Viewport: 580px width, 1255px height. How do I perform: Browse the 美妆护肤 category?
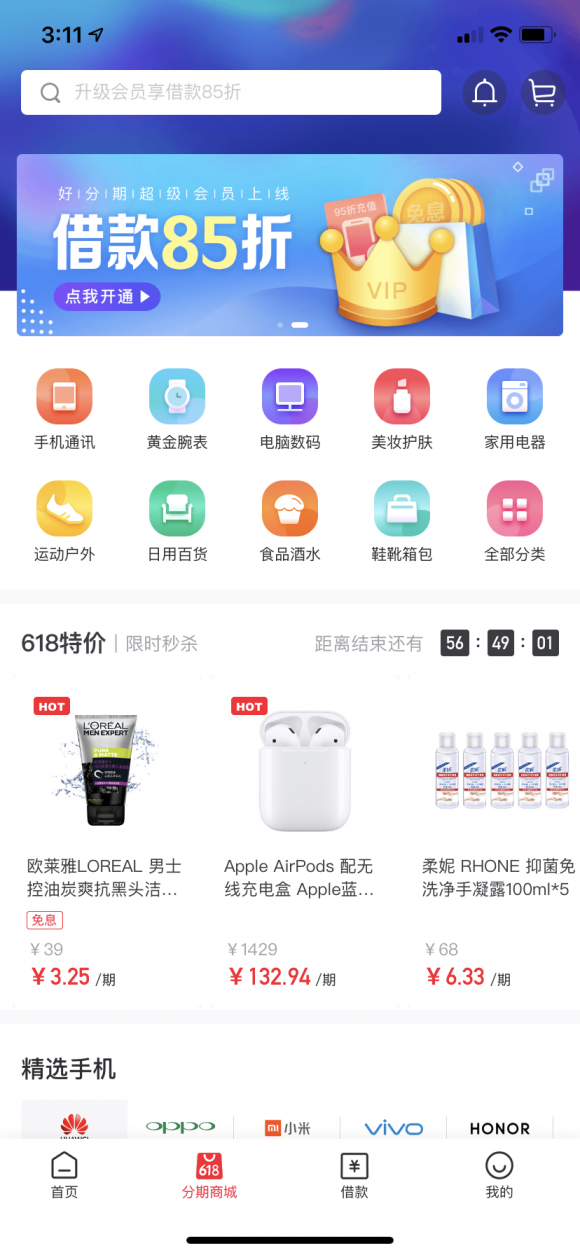[x=402, y=410]
